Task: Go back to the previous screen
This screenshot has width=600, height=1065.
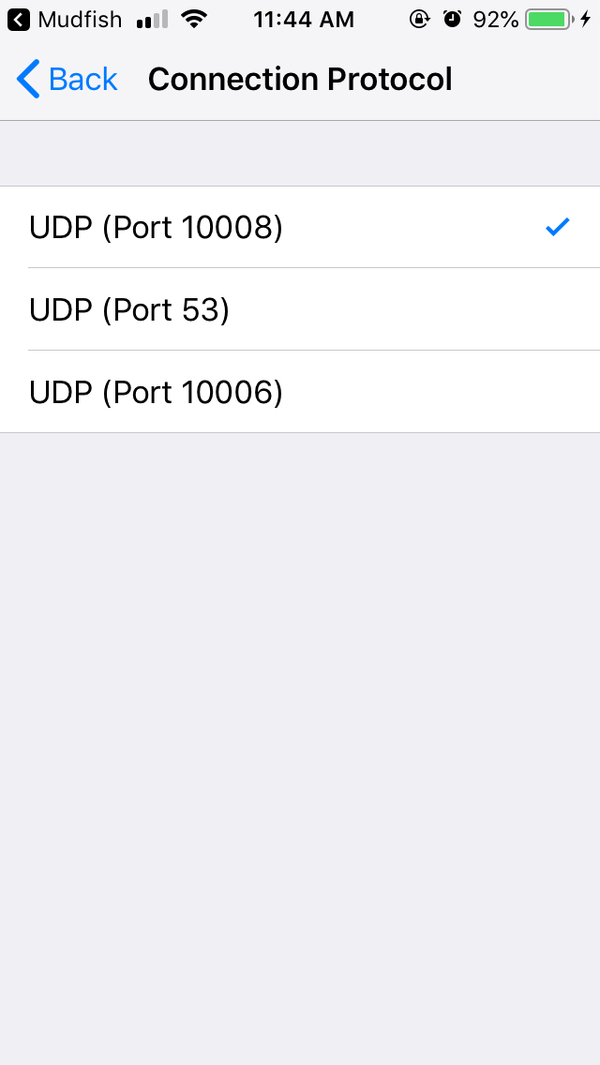Action: tap(68, 79)
